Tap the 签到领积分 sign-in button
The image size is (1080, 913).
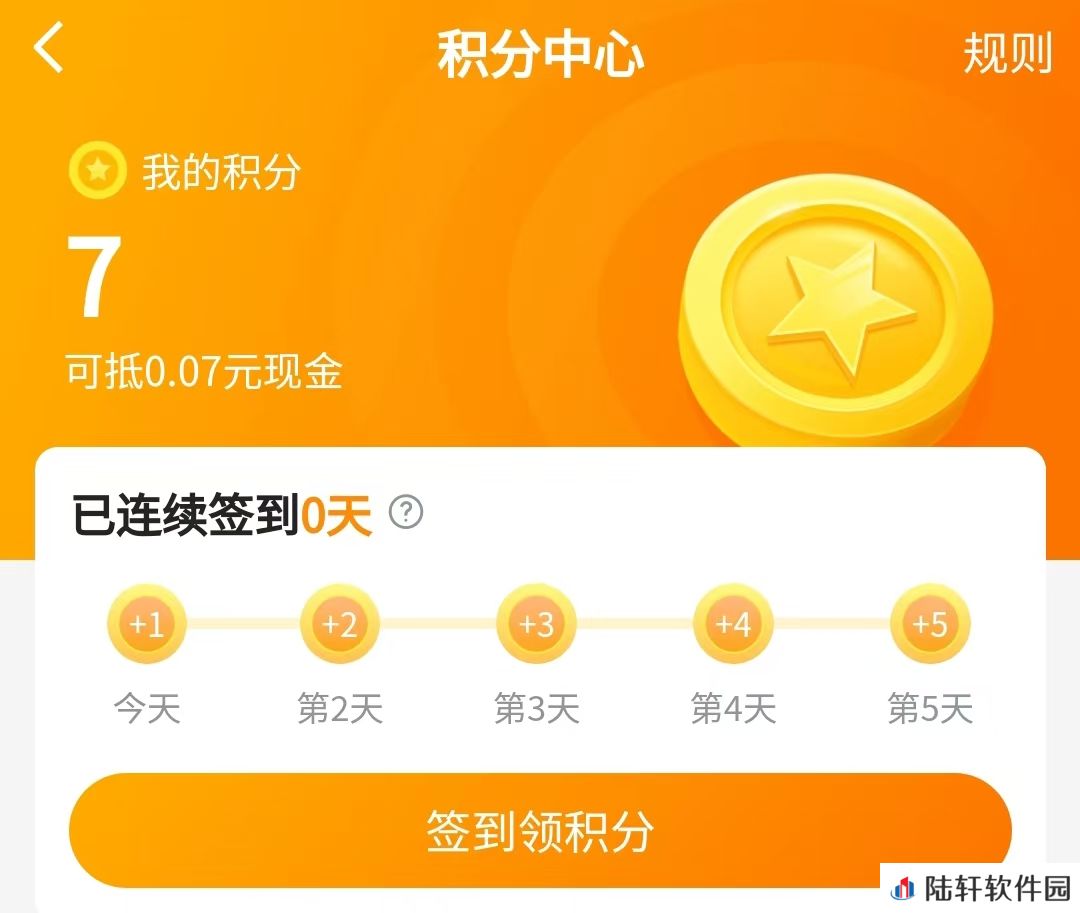[x=540, y=830]
